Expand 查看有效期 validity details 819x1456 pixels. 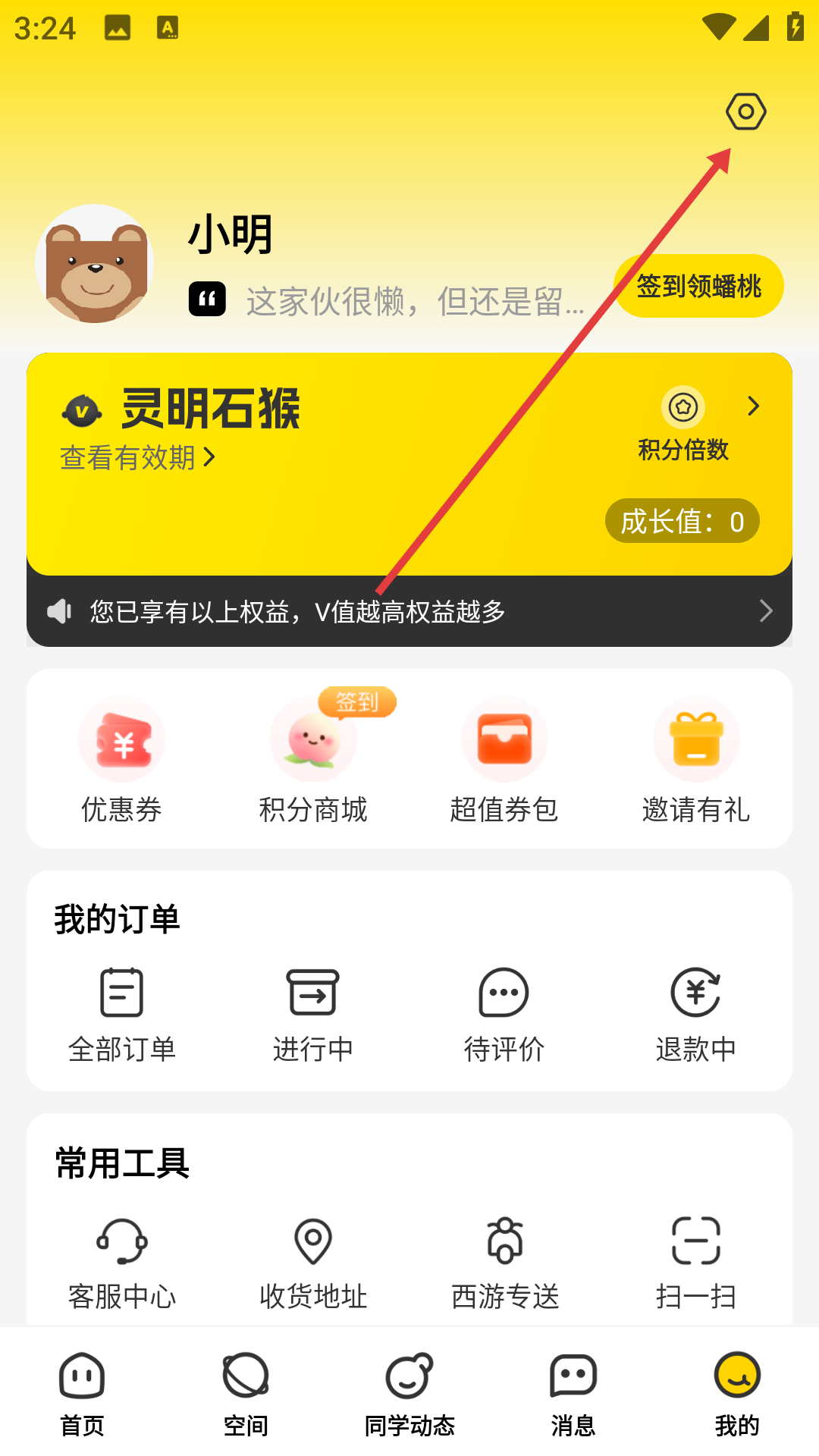[x=136, y=456]
